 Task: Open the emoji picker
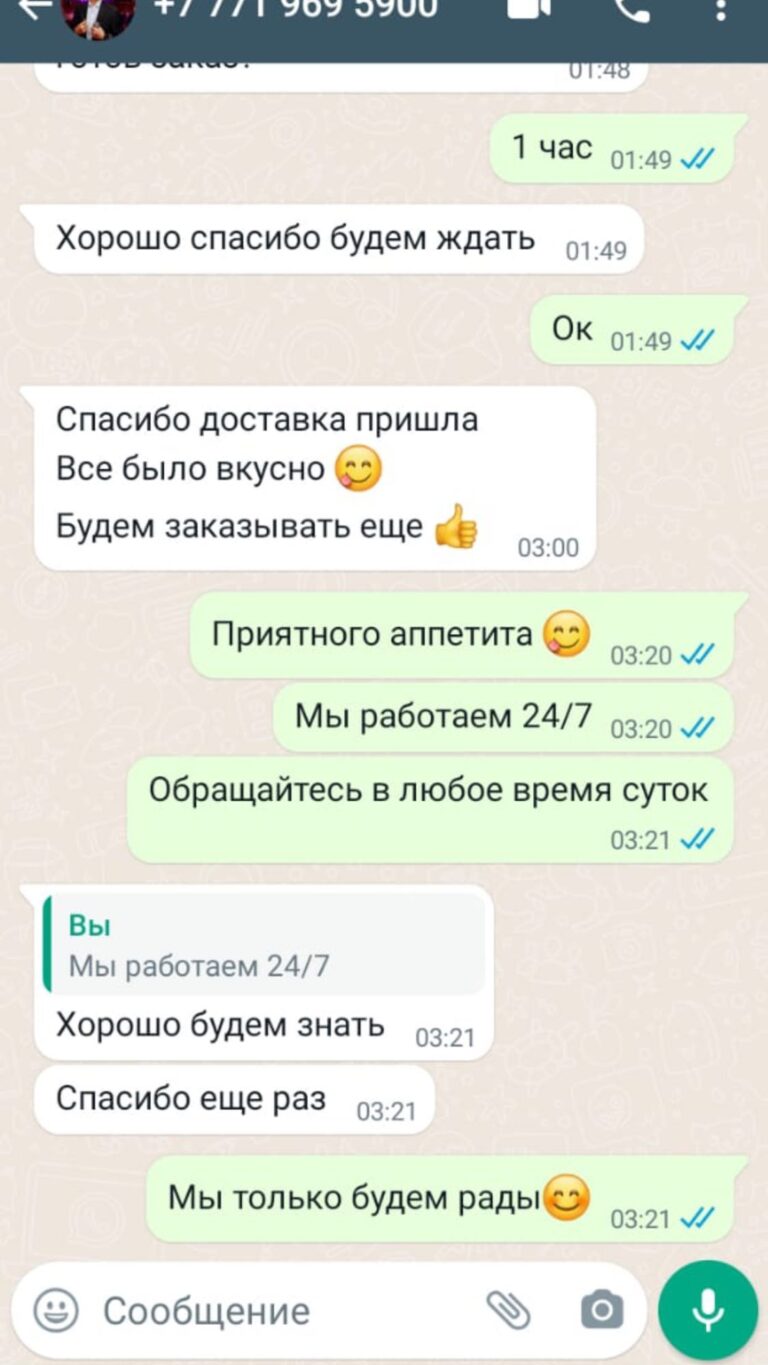pos(56,1310)
